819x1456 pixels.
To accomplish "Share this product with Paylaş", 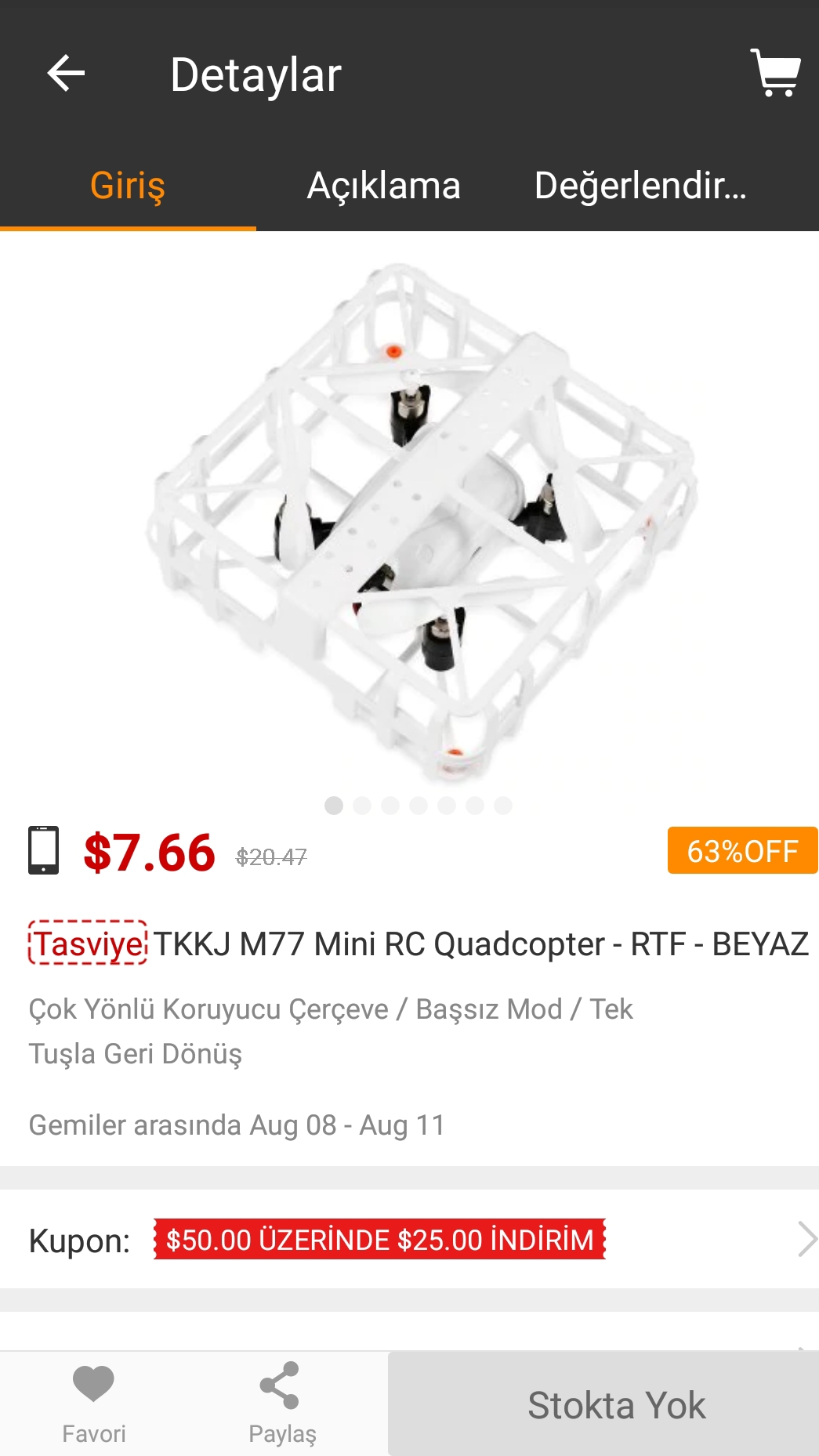I will pos(281,1401).
